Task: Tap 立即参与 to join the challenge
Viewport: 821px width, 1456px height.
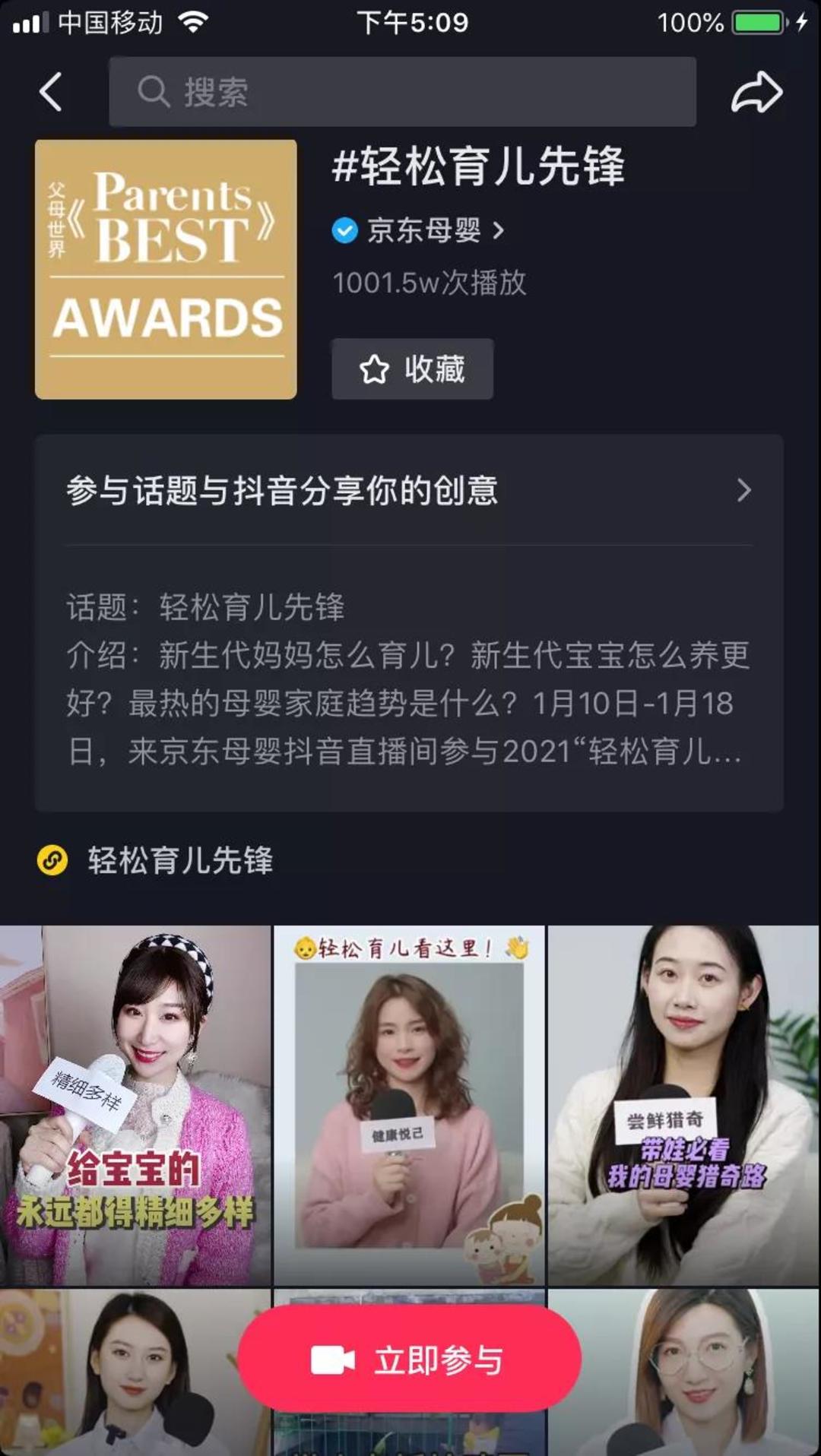Action: tap(409, 1359)
